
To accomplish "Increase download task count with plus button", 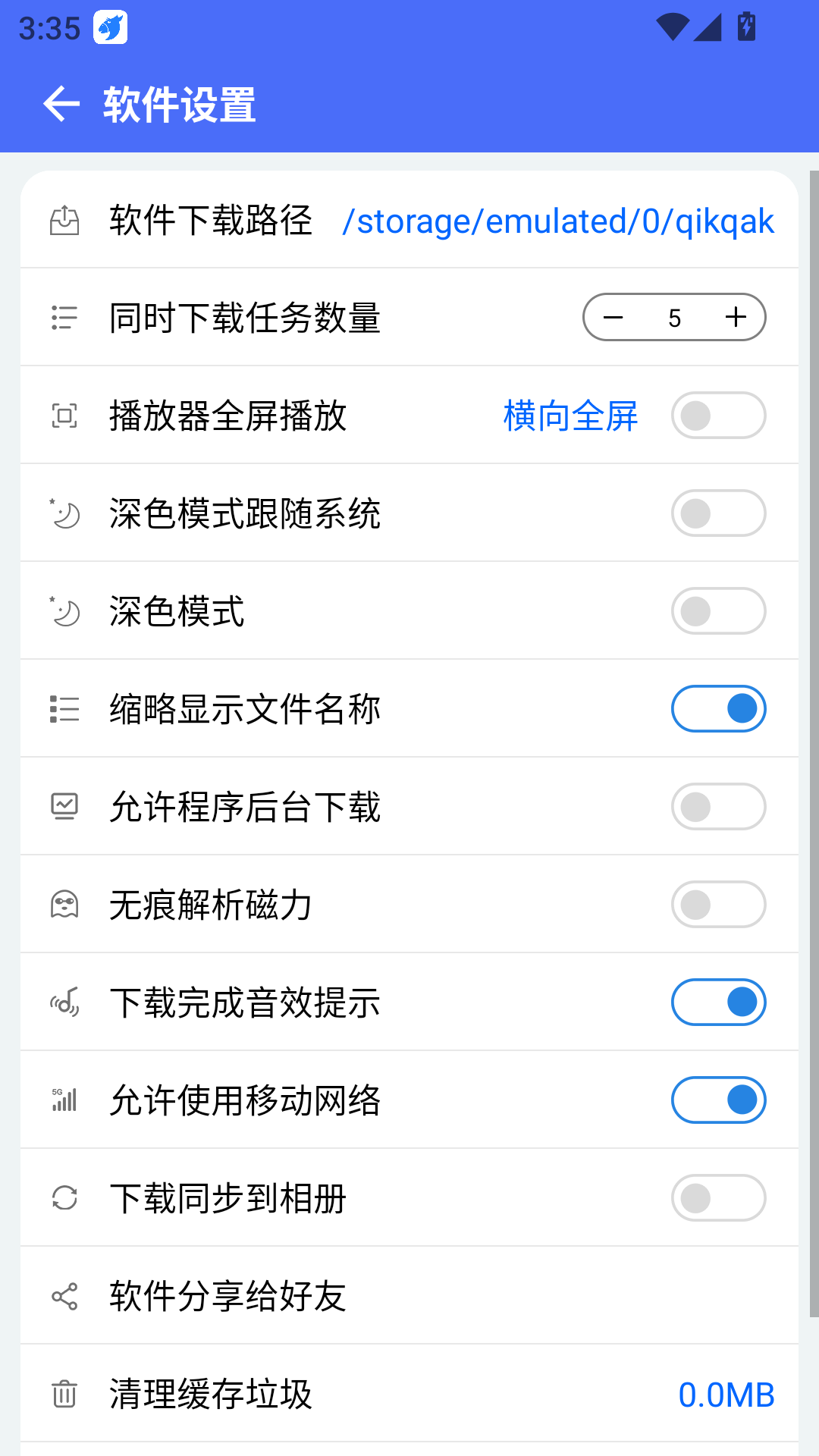I will click(x=733, y=318).
